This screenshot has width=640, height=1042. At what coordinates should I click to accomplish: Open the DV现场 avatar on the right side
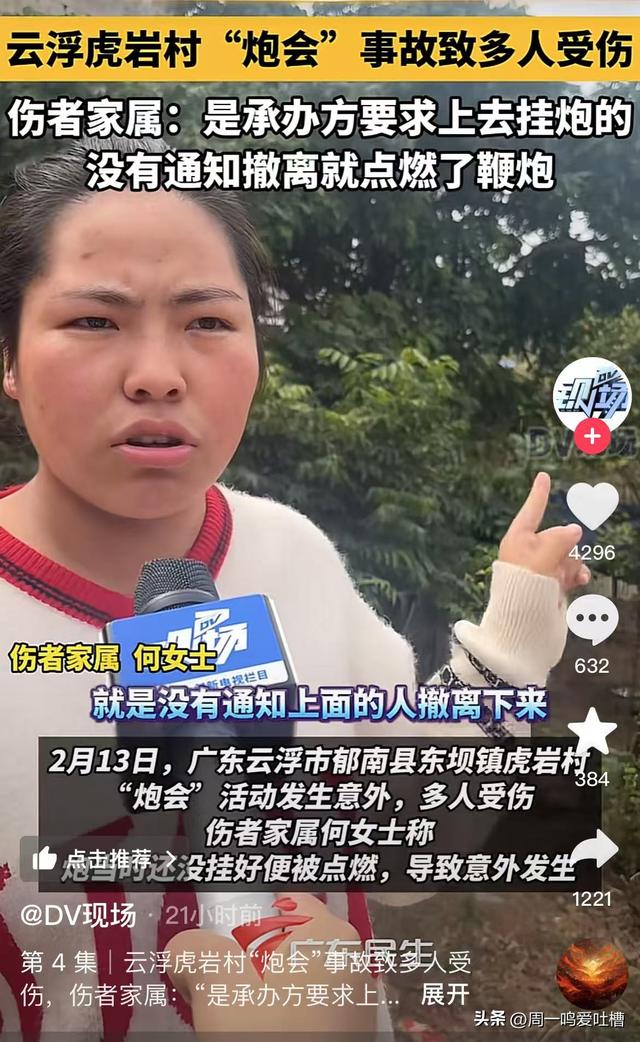(592, 394)
